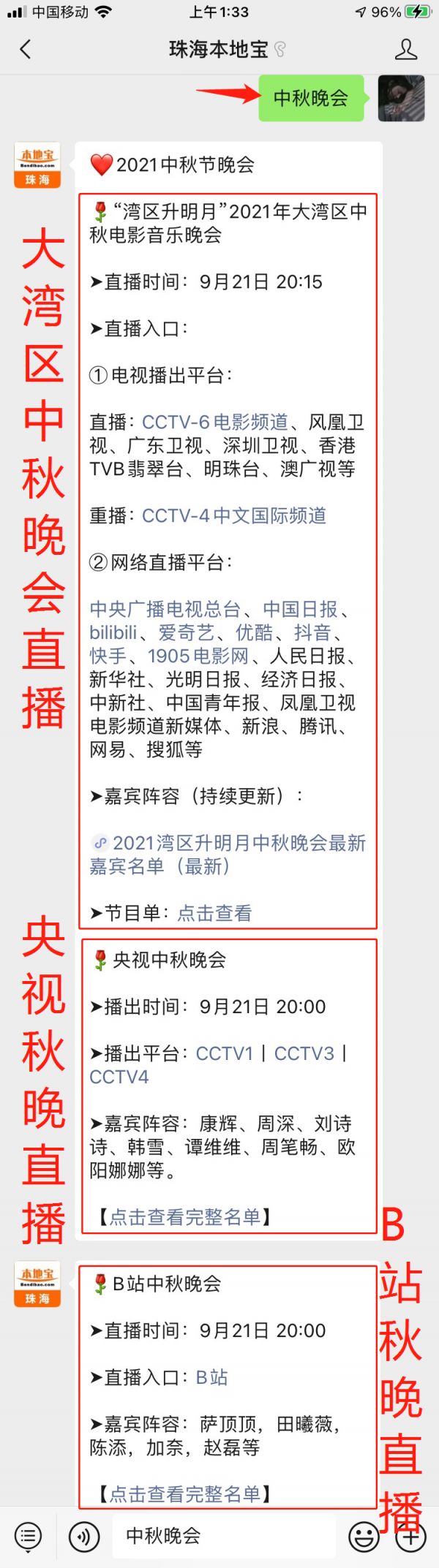Open the CCTV1 broadcast link
Image resolution: width=439 pixels, height=1568 pixels.
click(x=225, y=1053)
